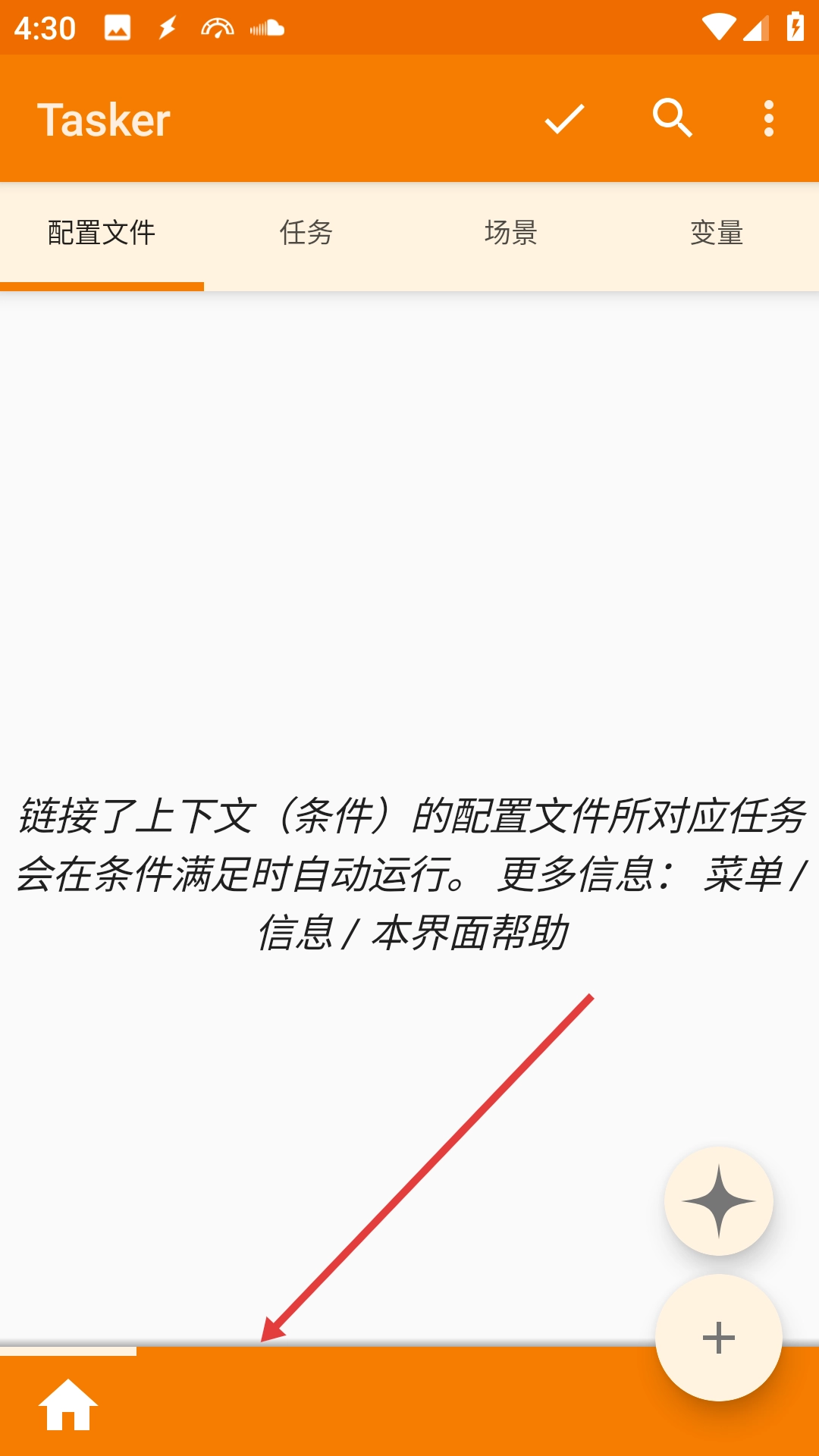
Task: Select the 配置文件 tab
Action: pyautogui.click(x=102, y=233)
